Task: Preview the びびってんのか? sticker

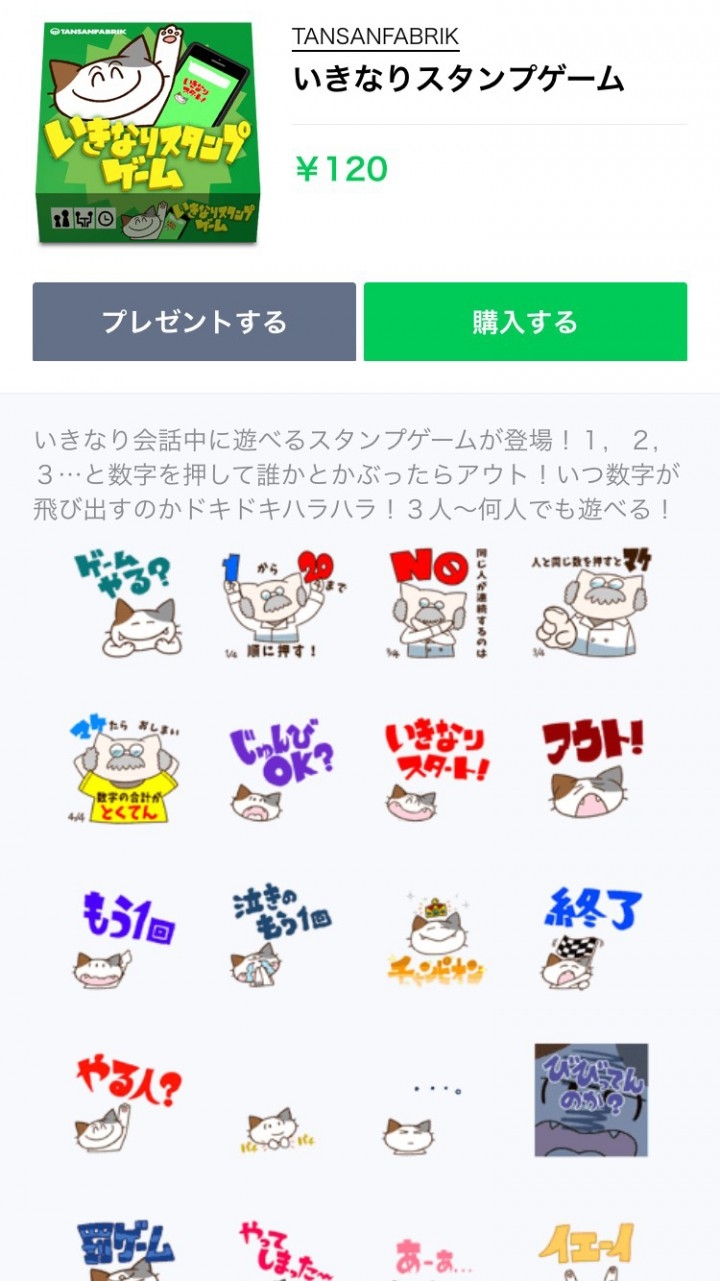Action: (x=591, y=1100)
